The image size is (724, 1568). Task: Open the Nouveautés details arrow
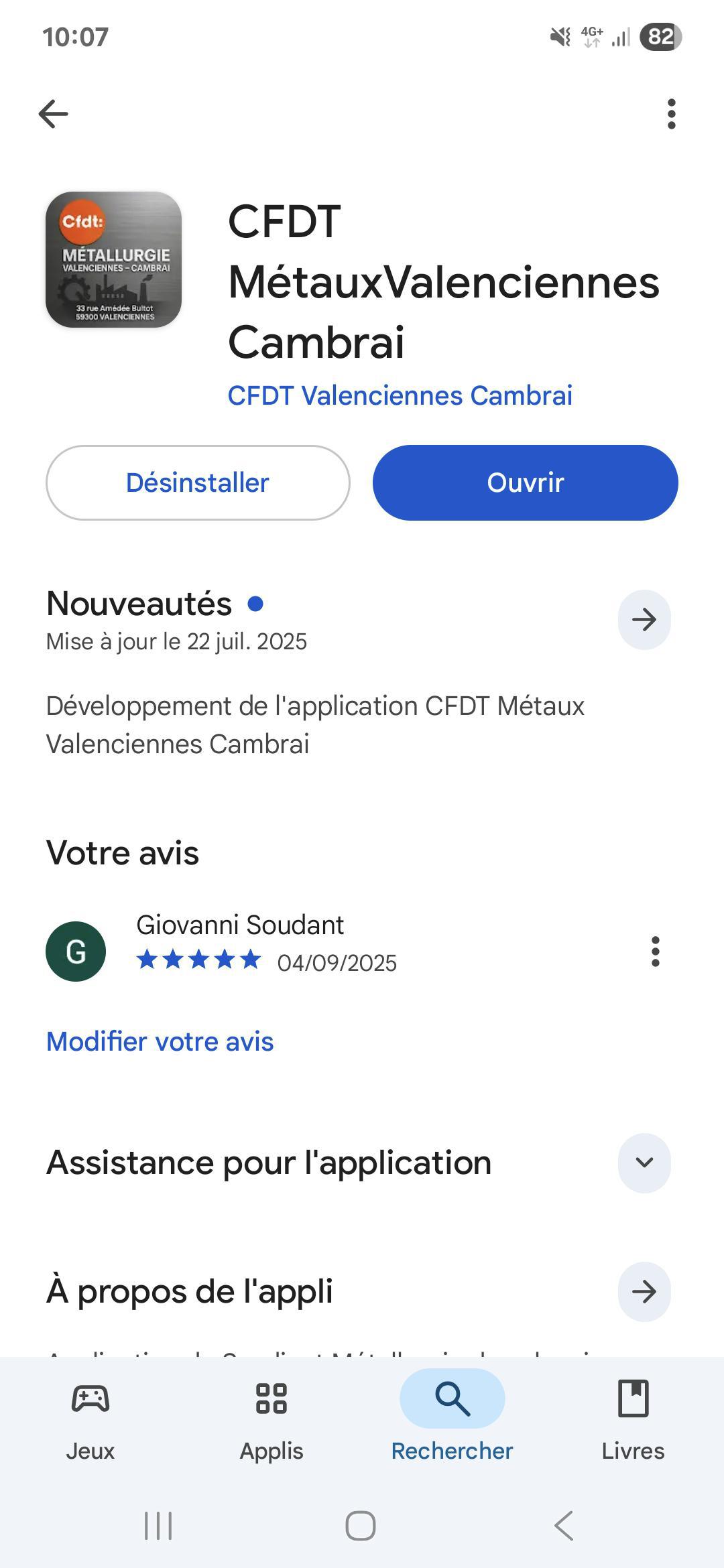pos(644,620)
